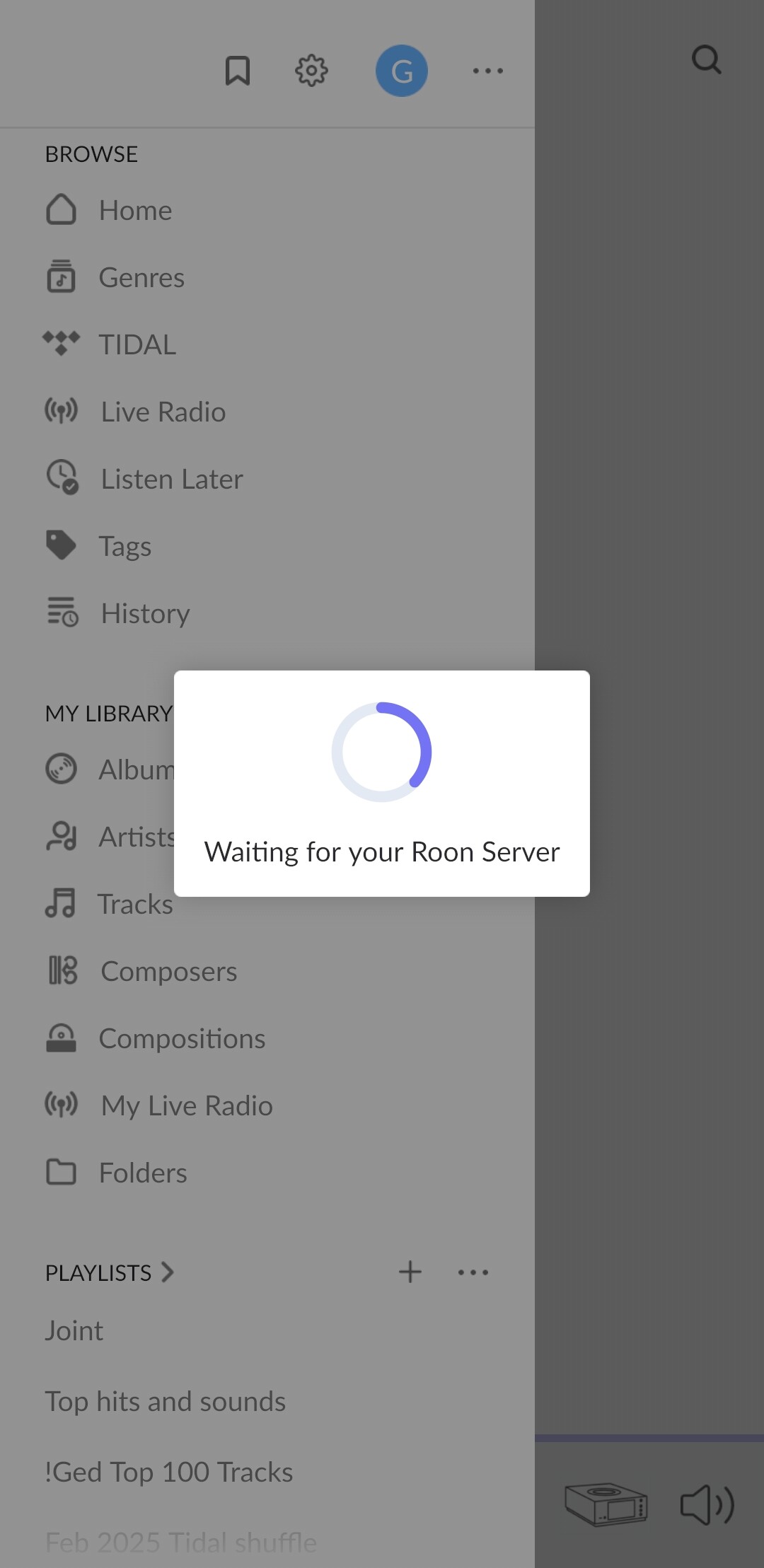Tap the search icon

click(x=706, y=60)
